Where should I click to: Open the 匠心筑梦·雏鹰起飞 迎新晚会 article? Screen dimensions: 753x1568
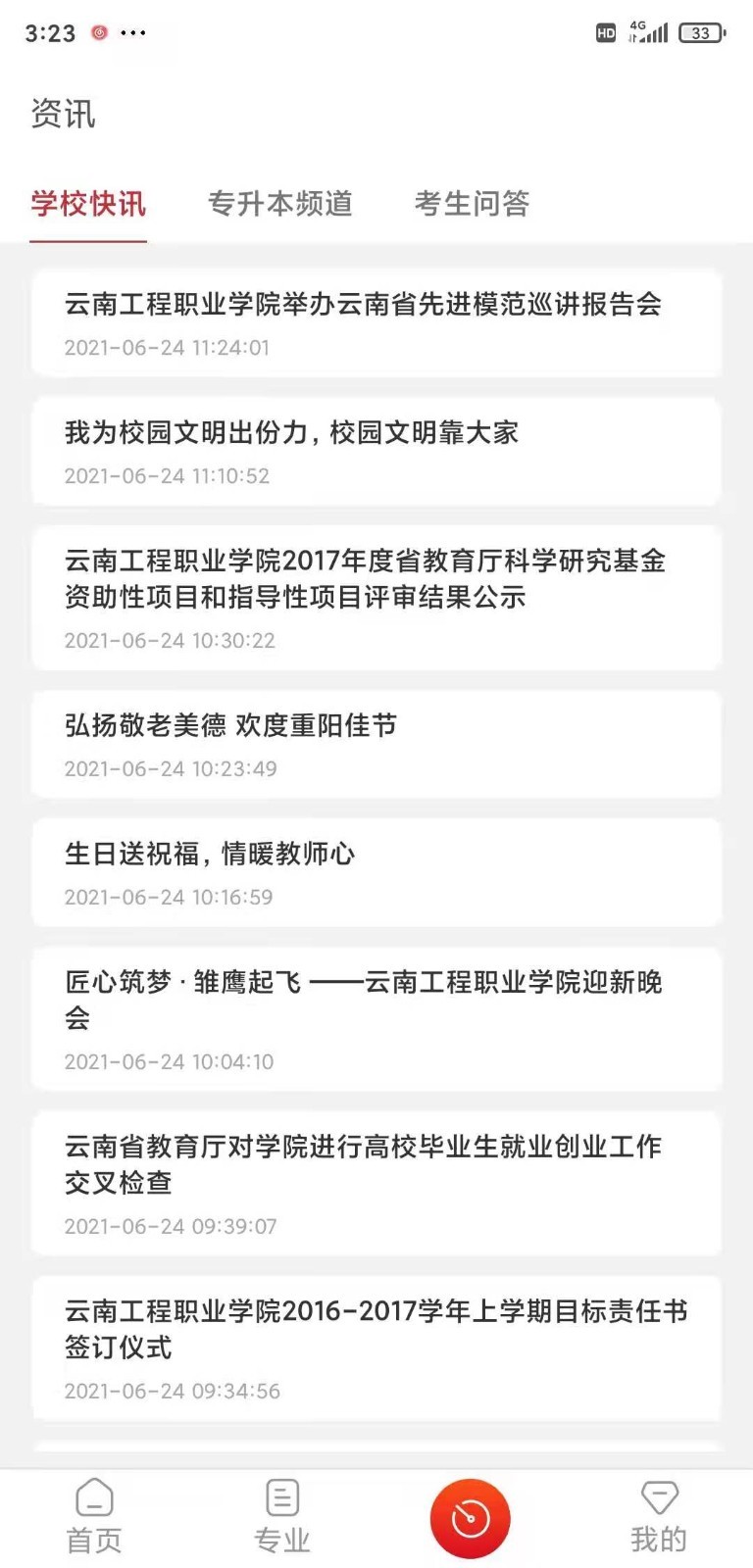pos(376,1019)
